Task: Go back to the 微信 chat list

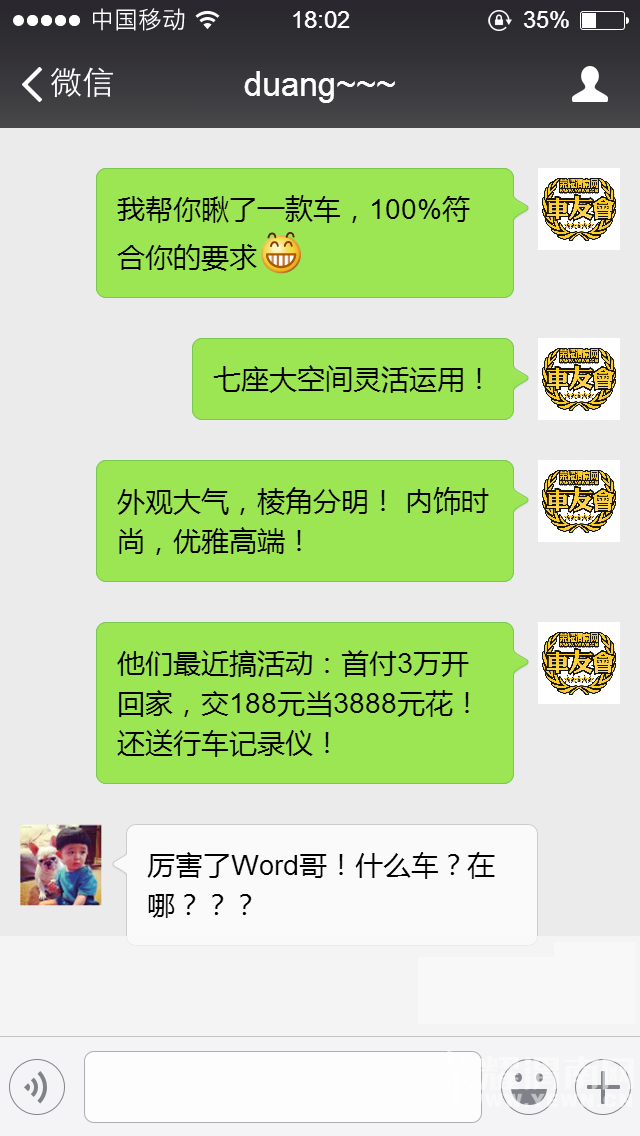Action: 66,84
